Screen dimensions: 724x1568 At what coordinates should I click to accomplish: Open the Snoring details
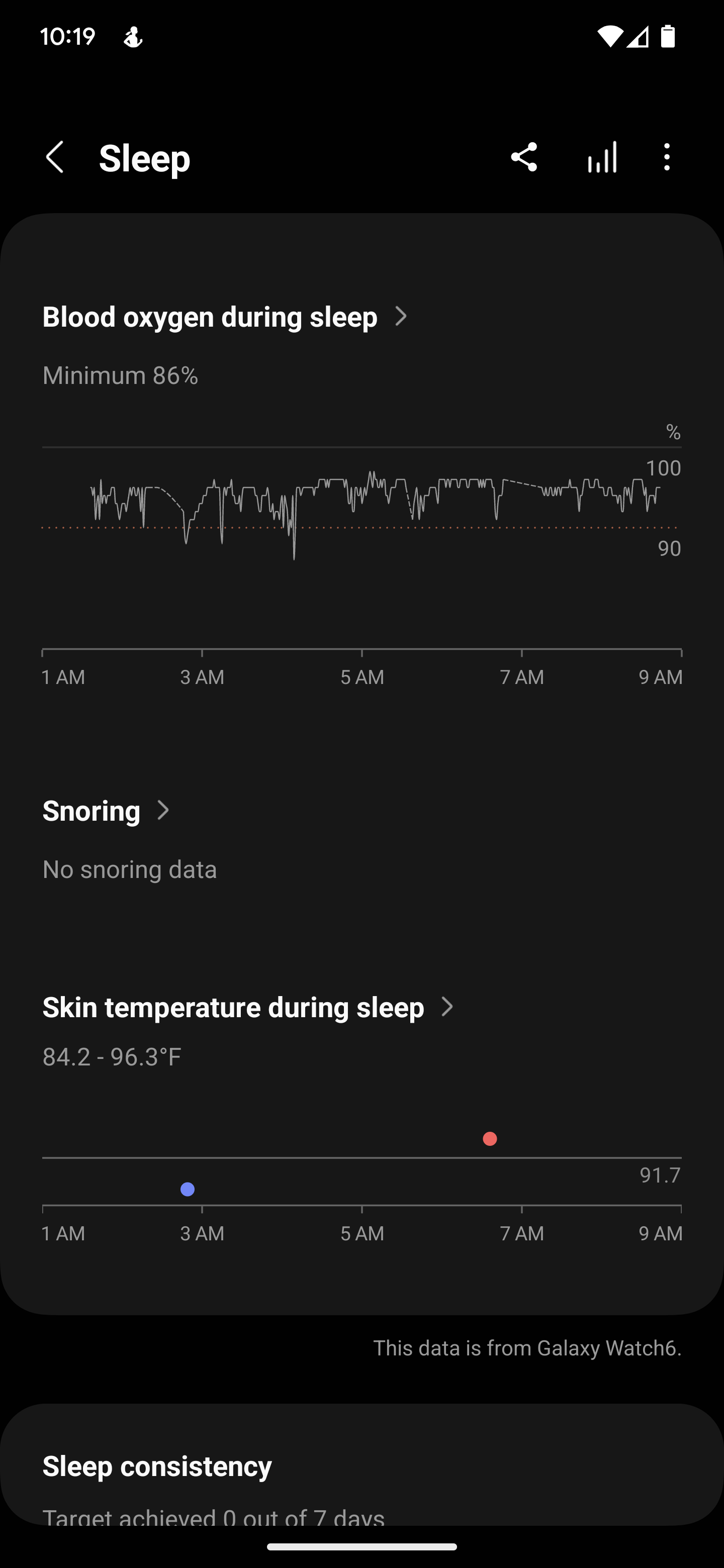(106, 811)
